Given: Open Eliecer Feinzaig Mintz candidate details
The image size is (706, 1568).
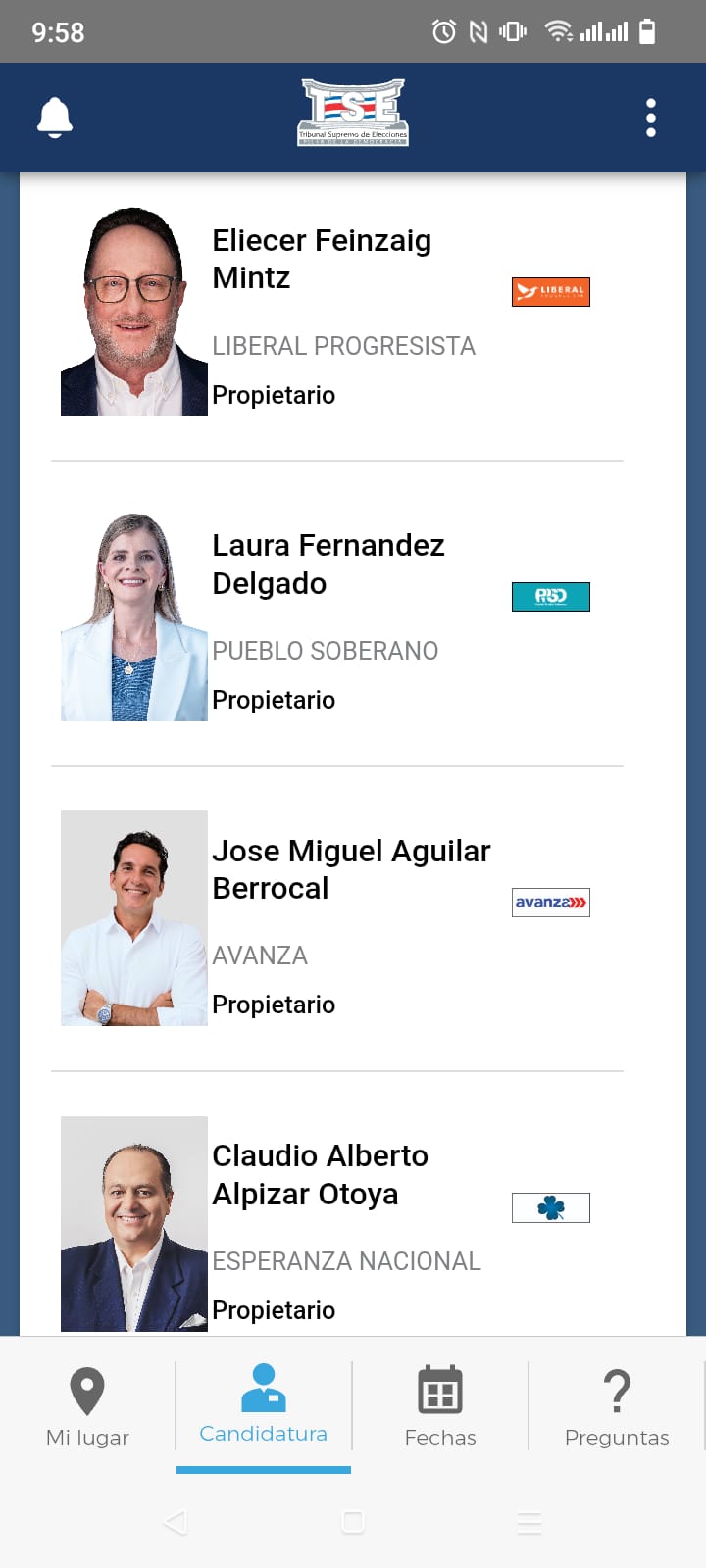Looking at the screenshot, I should 322,260.
